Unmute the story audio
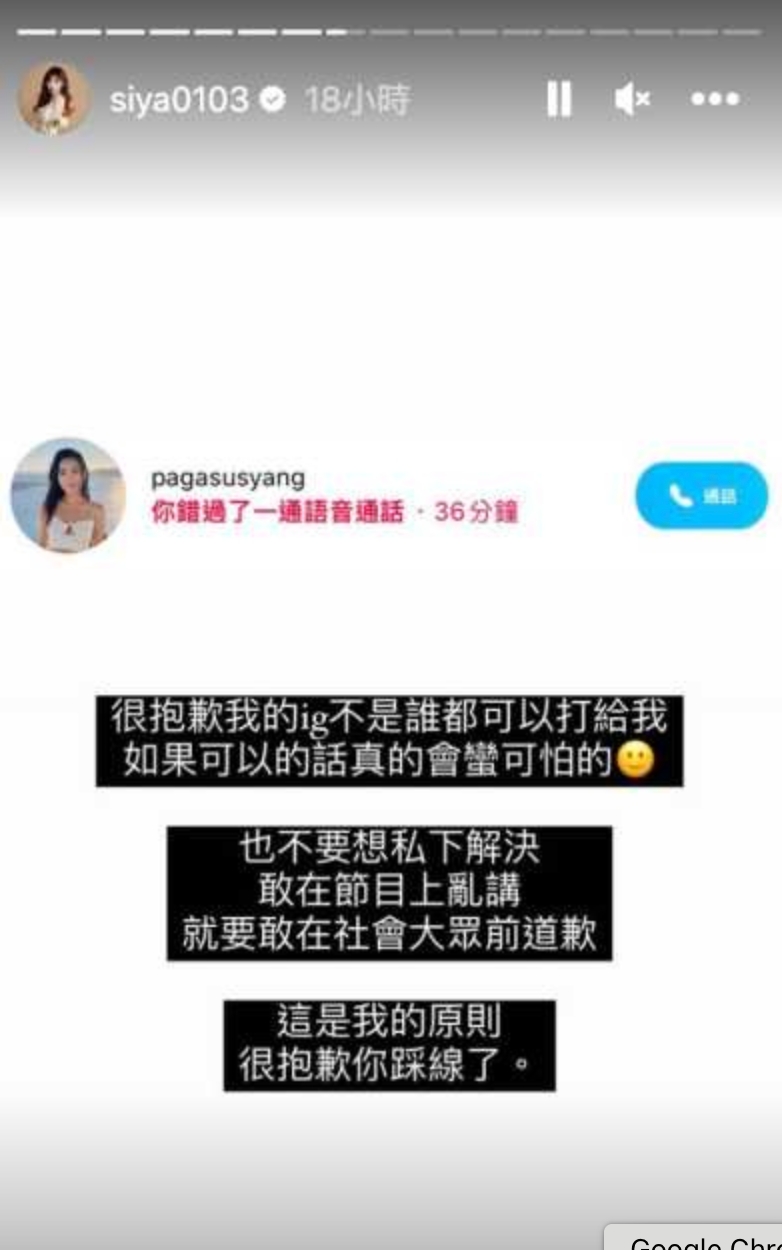This screenshot has height=1250, width=782. point(632,99)
